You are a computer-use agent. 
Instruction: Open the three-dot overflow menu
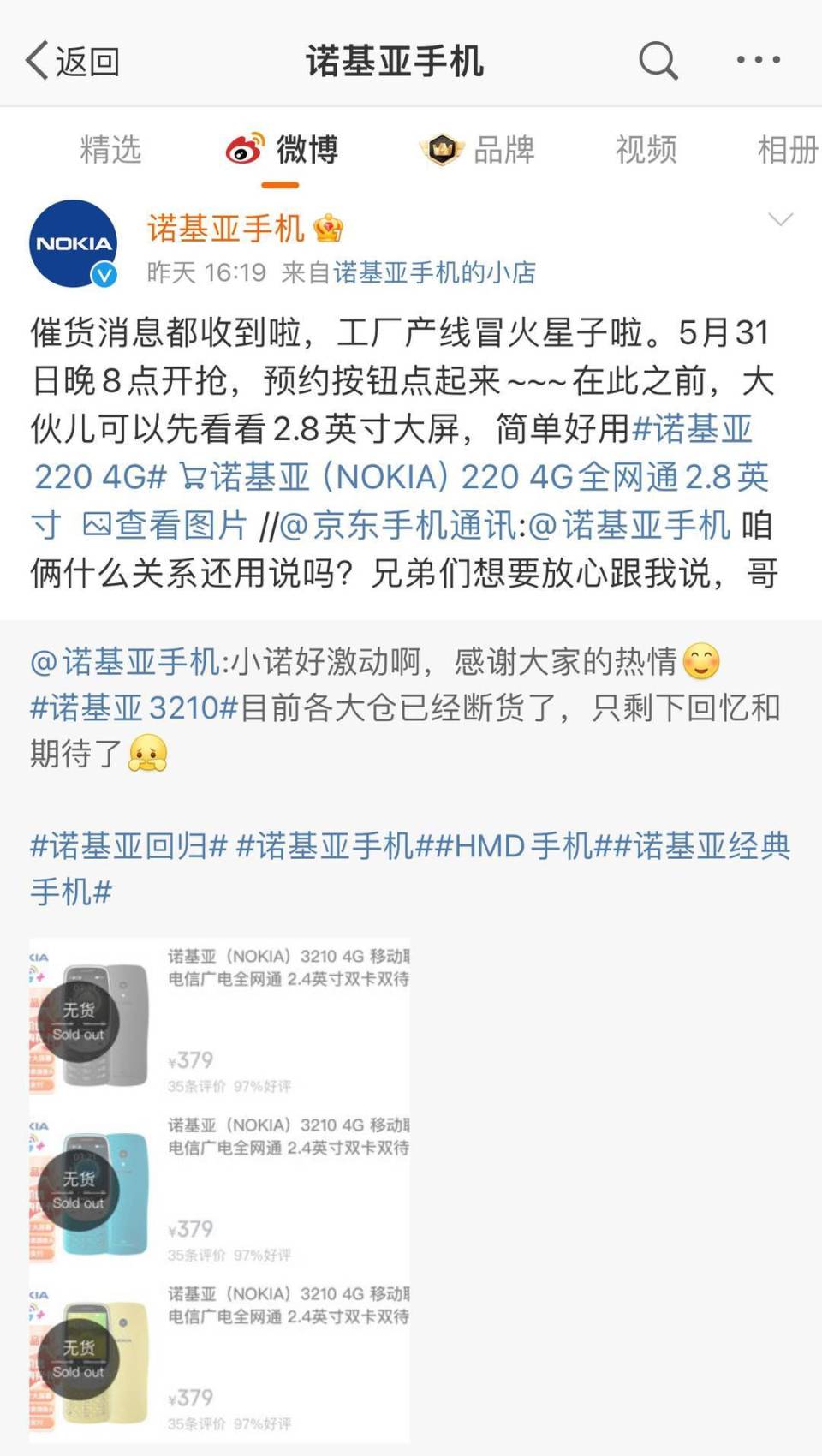point(758,60)
